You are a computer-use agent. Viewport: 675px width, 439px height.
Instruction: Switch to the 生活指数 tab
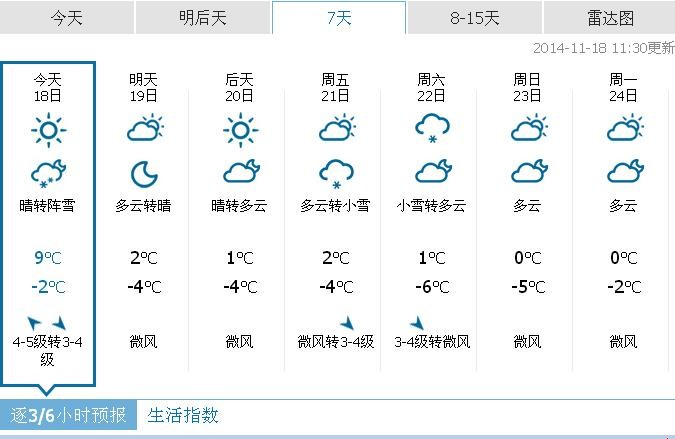tap(183, 415)
